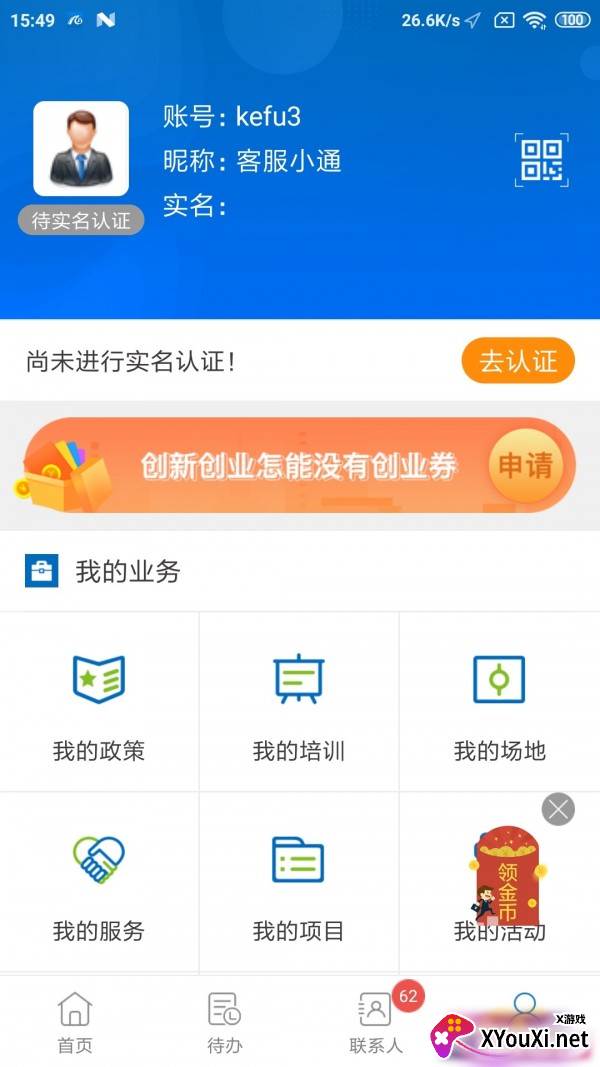Switch to the 首页 tab
This screenshot has height=1067, width=600.
(x=75, y=1022)
